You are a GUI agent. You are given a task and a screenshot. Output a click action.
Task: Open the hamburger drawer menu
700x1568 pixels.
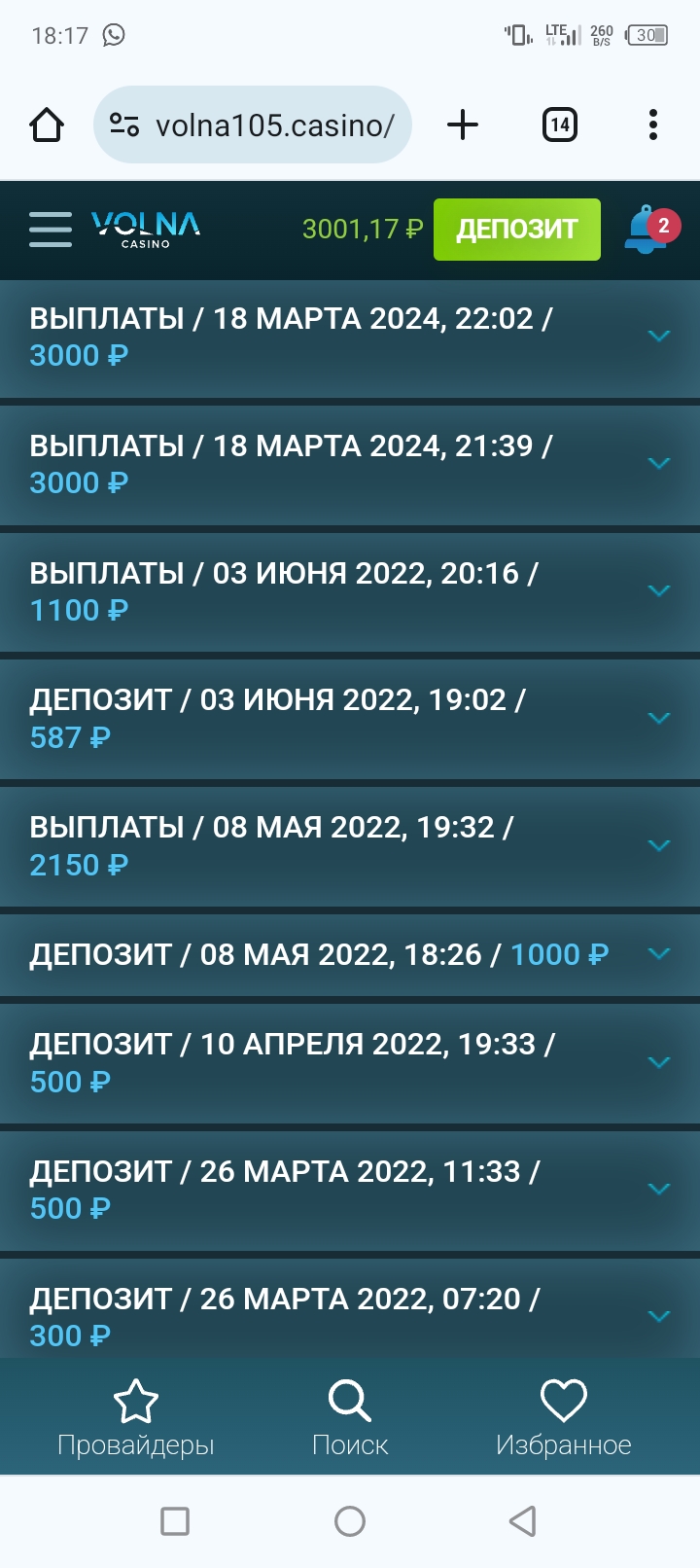tap(51, 230)
